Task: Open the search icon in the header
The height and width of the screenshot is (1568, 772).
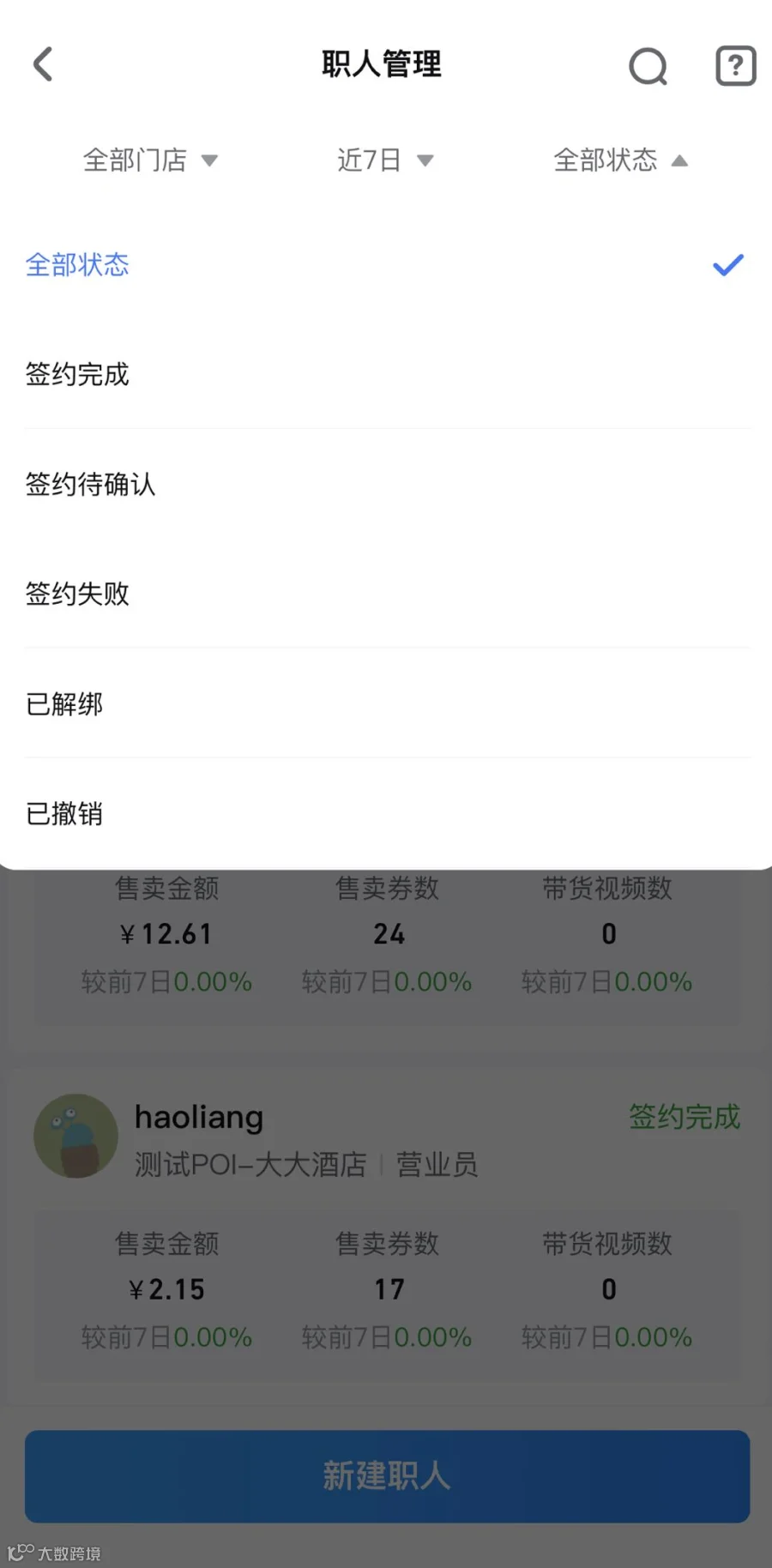Action: [648, 66]
